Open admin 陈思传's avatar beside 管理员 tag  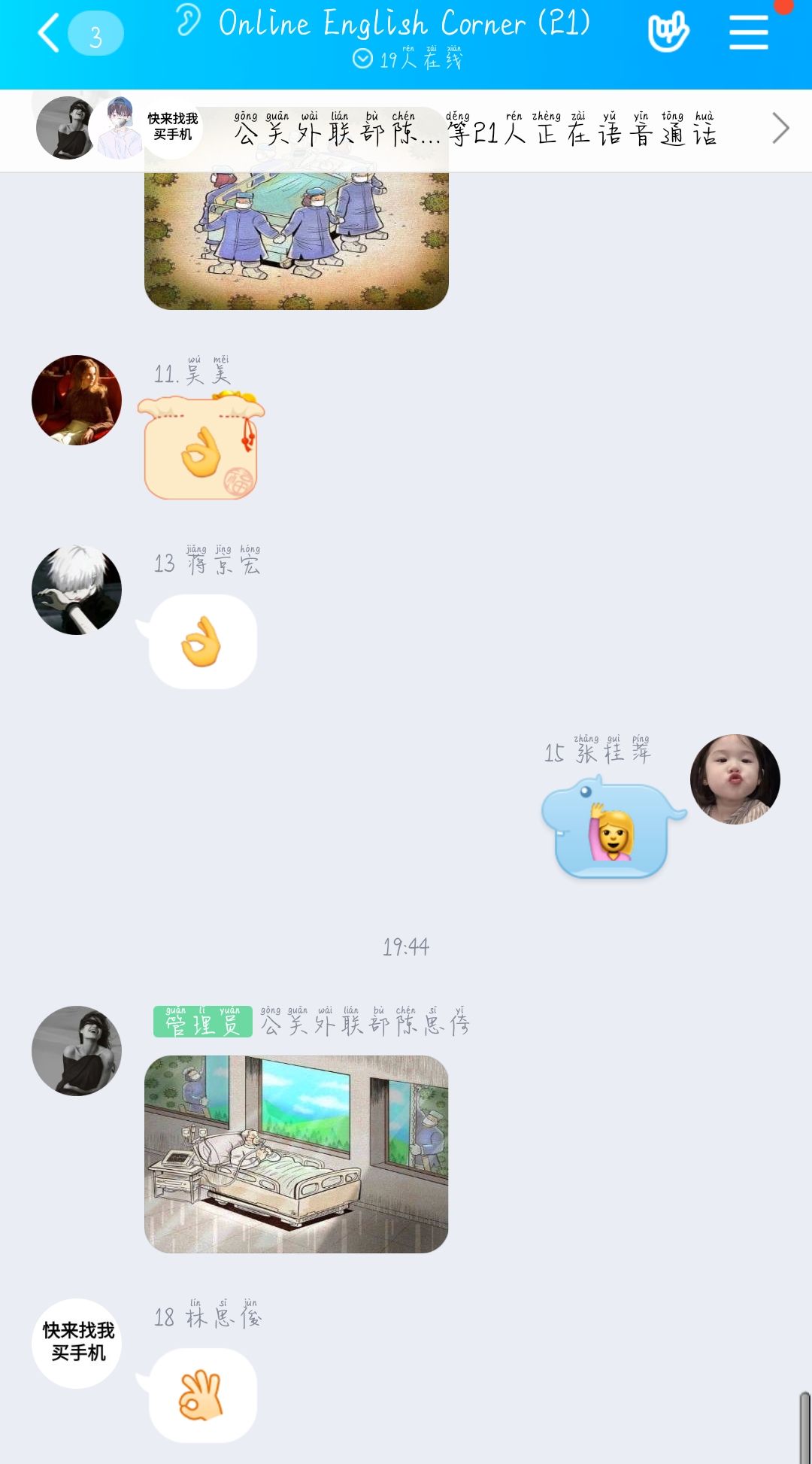coord(77,1051)
